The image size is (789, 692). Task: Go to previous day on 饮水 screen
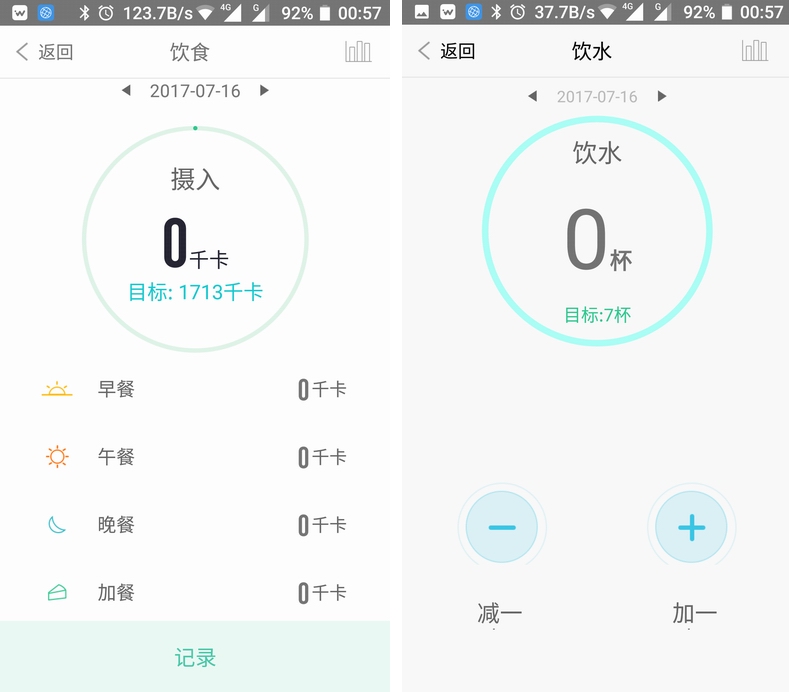[533, 97]
